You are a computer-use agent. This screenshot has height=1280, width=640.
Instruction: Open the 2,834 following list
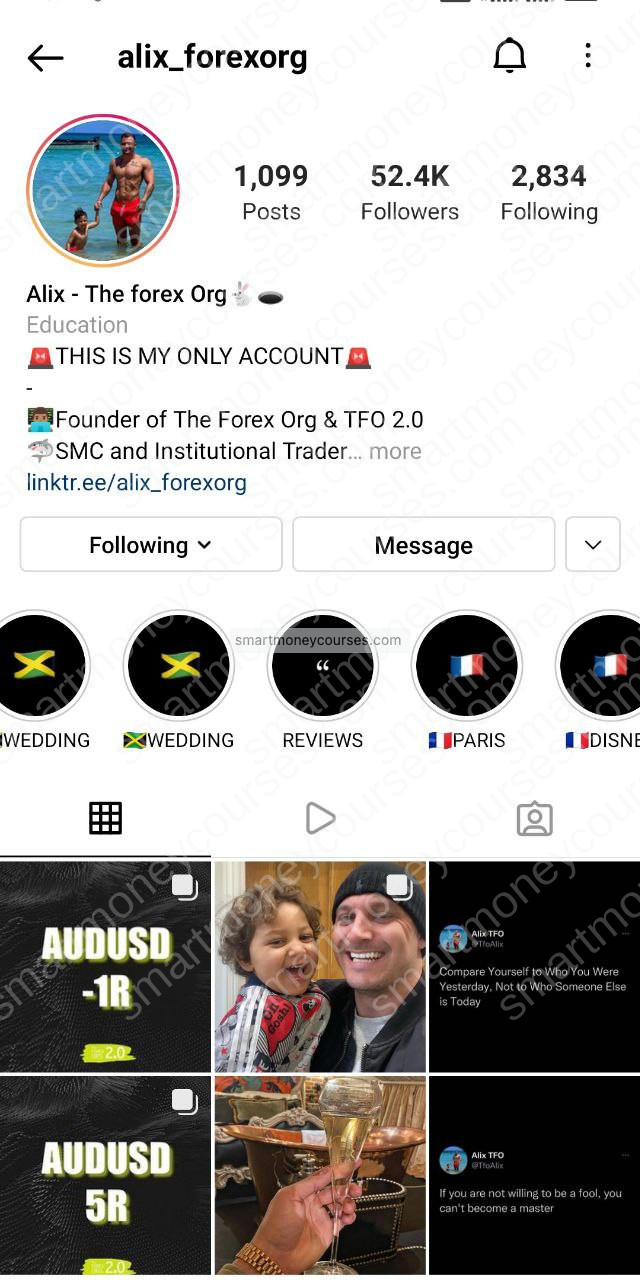point(548,192)
